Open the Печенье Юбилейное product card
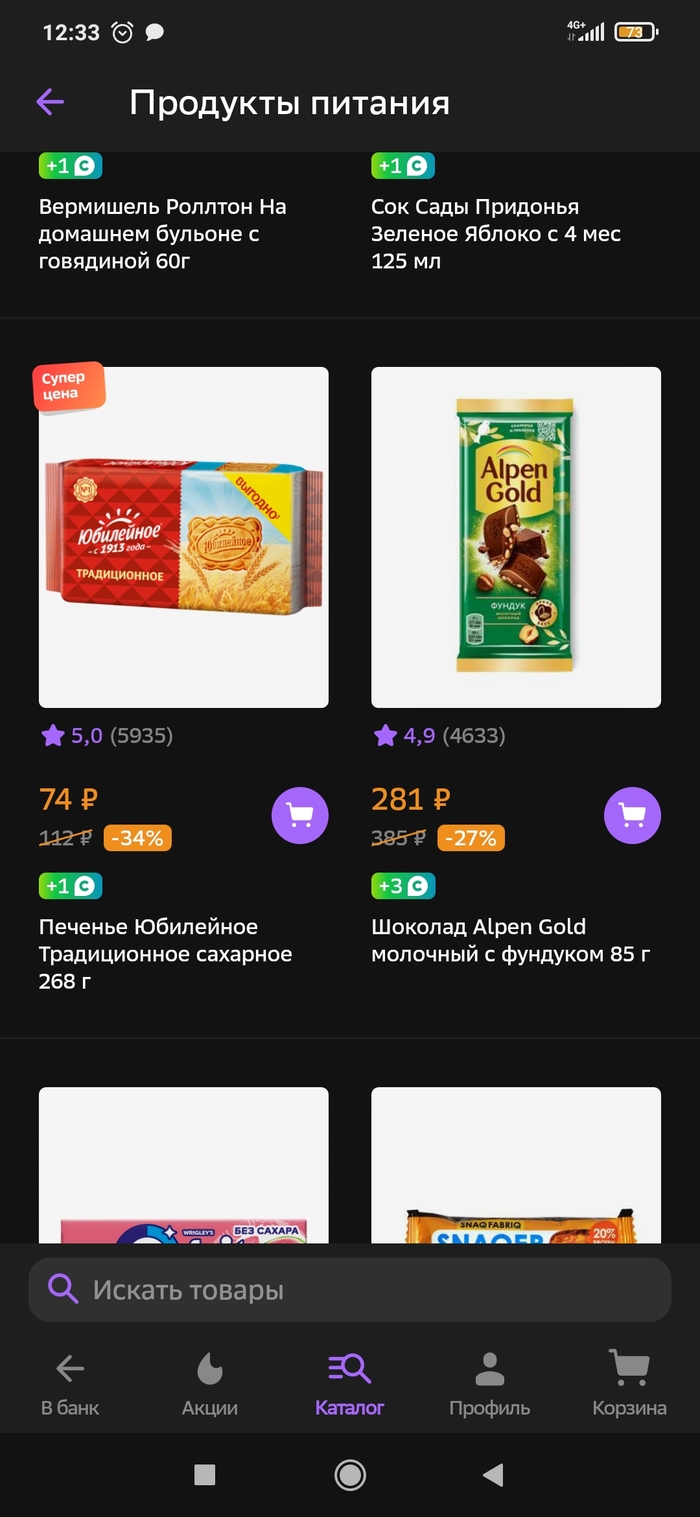This screenshot has width=700, height=1517. (x=184, y=537)
